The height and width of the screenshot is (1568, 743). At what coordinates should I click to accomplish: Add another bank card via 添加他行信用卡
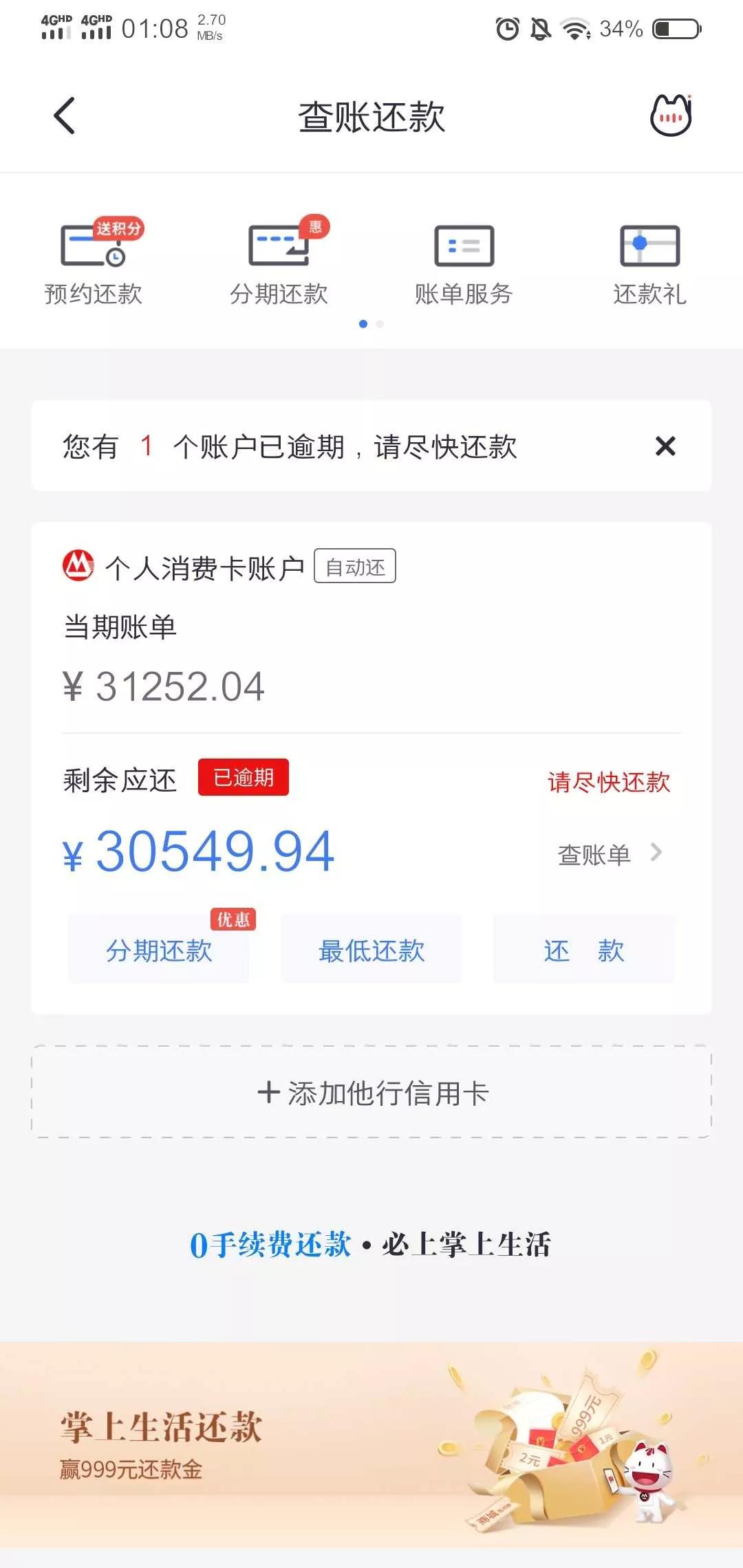coord(371,1093)
